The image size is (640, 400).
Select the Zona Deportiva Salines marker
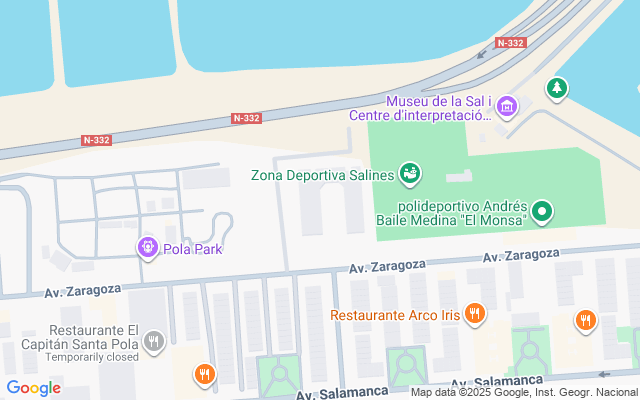[410, 175]
